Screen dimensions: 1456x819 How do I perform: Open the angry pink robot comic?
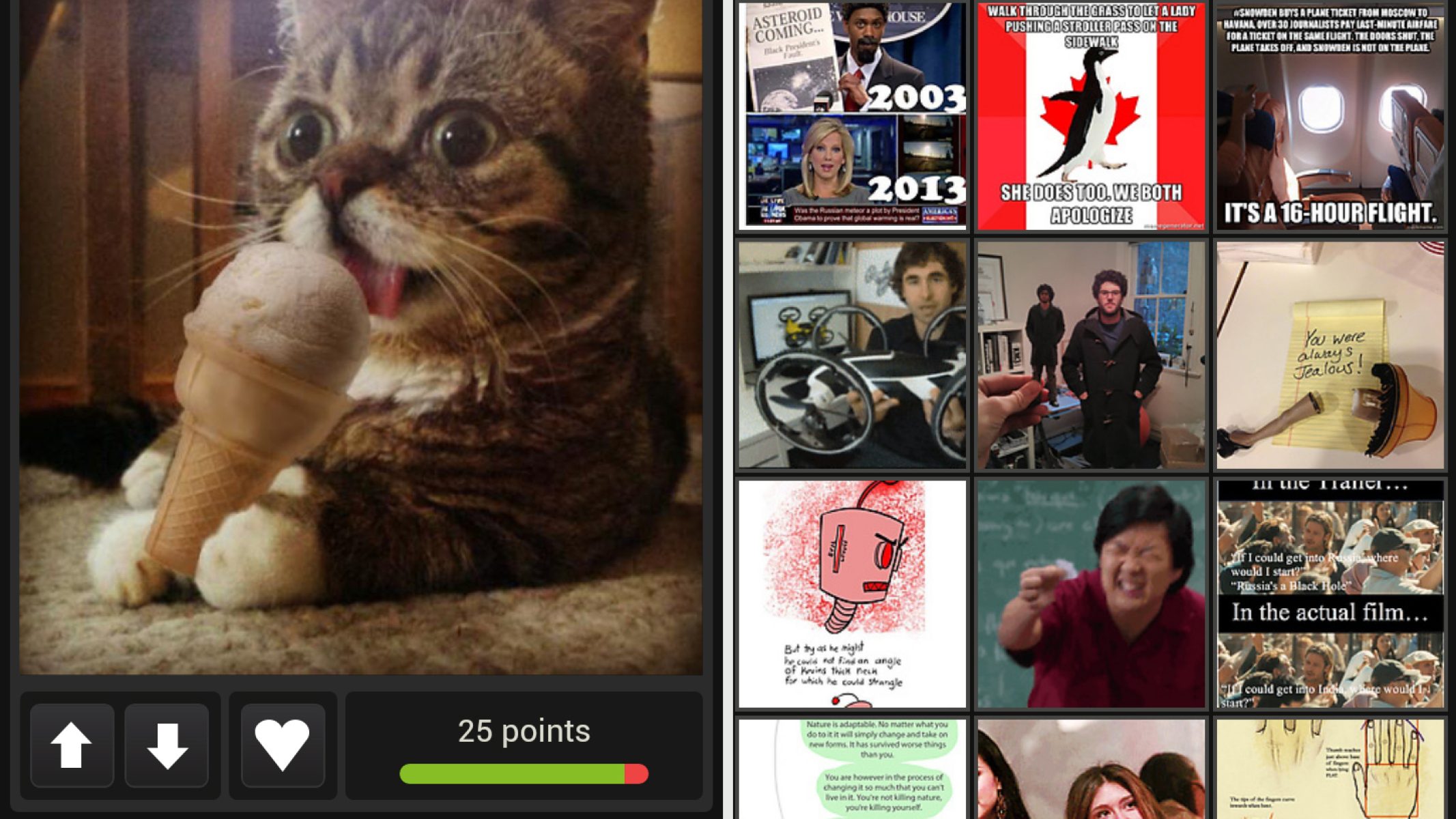point(852,593)
